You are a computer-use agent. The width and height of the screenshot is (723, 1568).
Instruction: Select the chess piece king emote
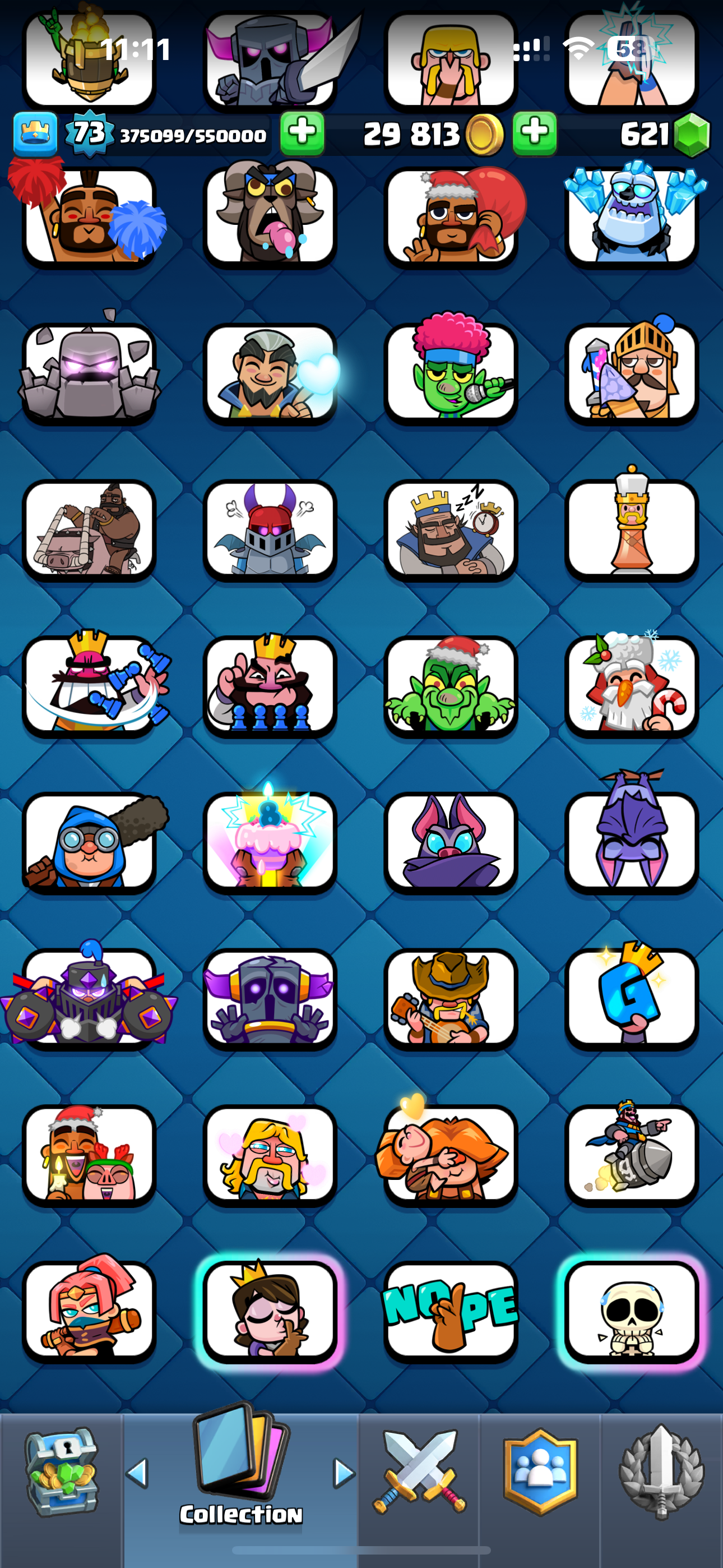tap(631, 529)
